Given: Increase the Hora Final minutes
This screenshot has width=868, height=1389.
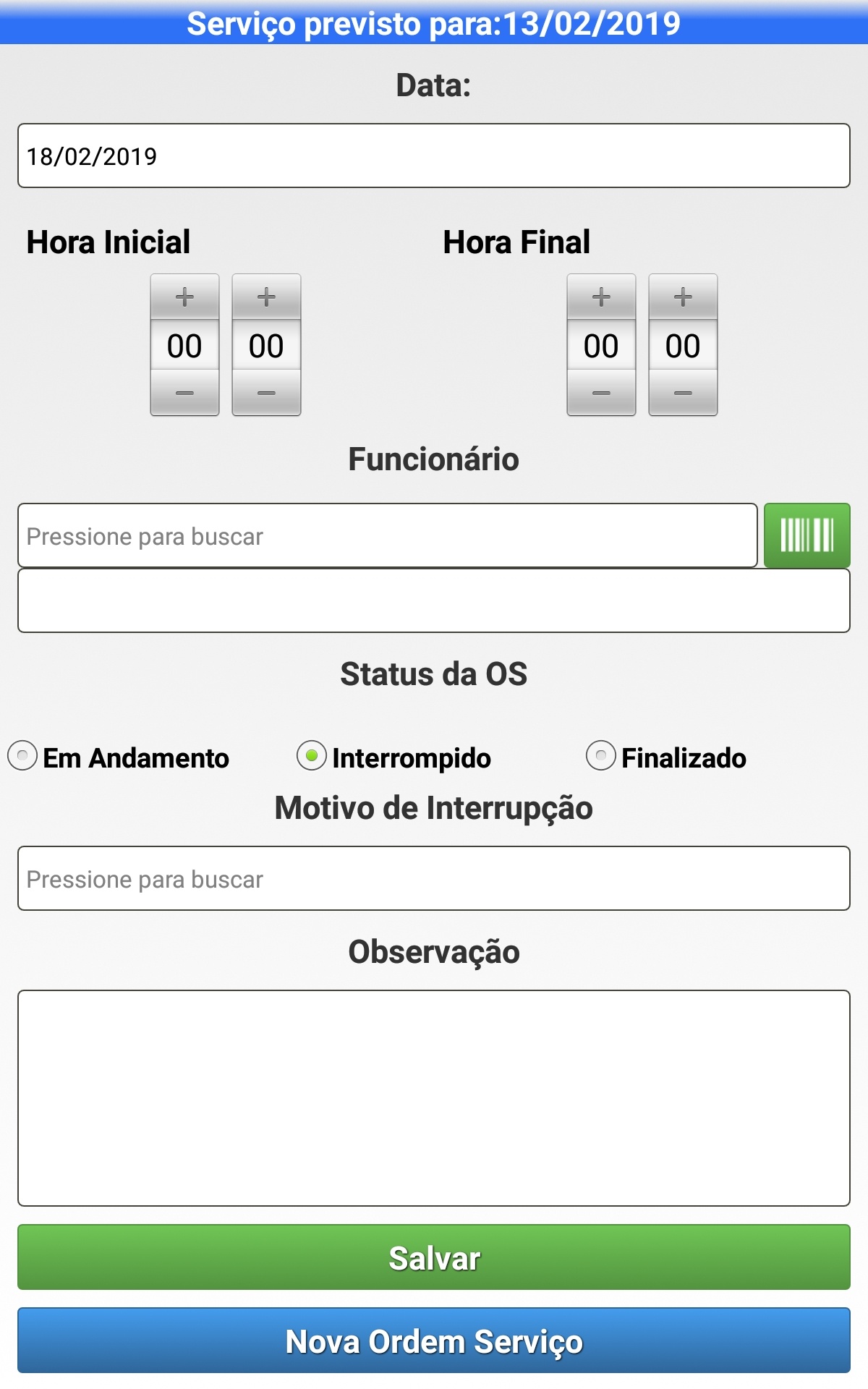Looking at the screenshot, I should pyautogui.click(x=683, y=297).
